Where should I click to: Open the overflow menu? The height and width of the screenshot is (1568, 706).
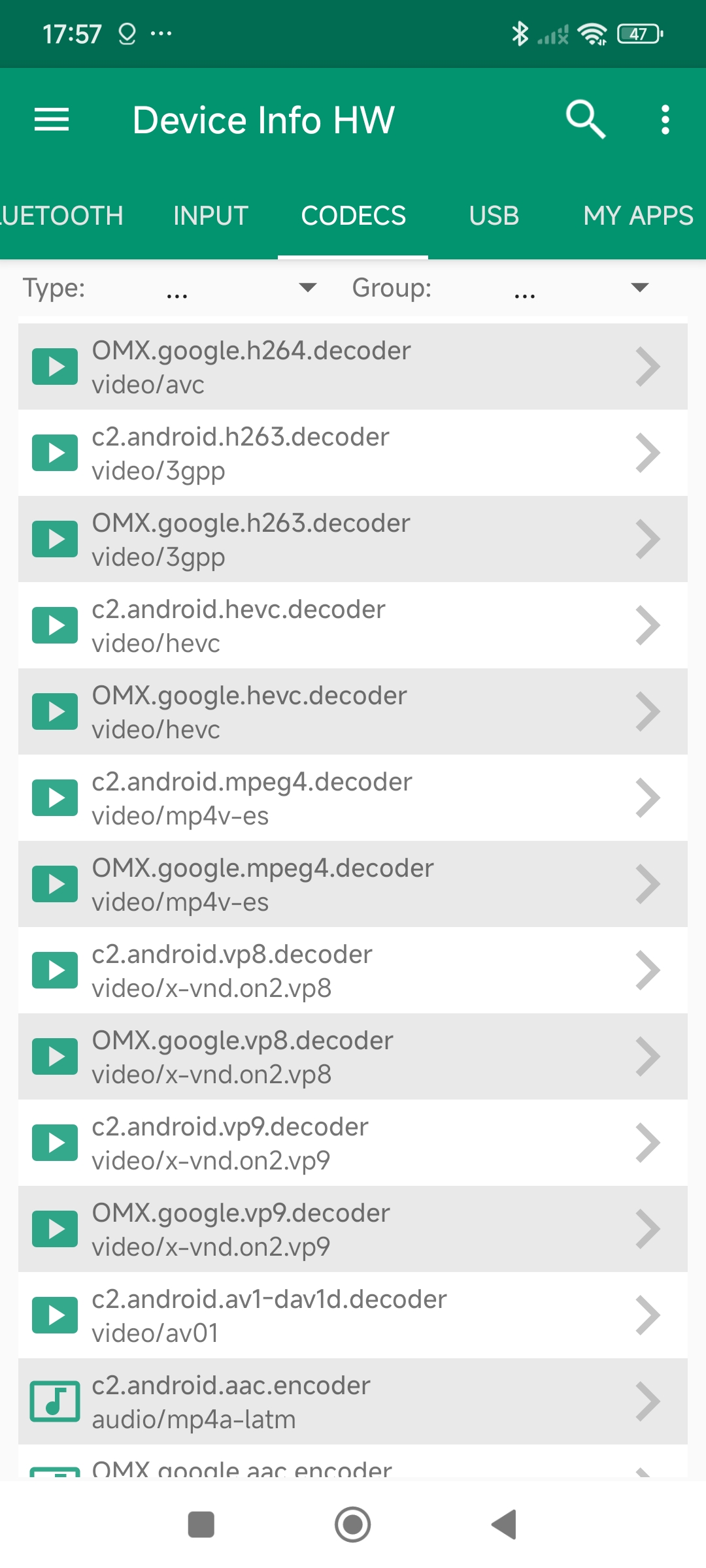coord(665,120)
